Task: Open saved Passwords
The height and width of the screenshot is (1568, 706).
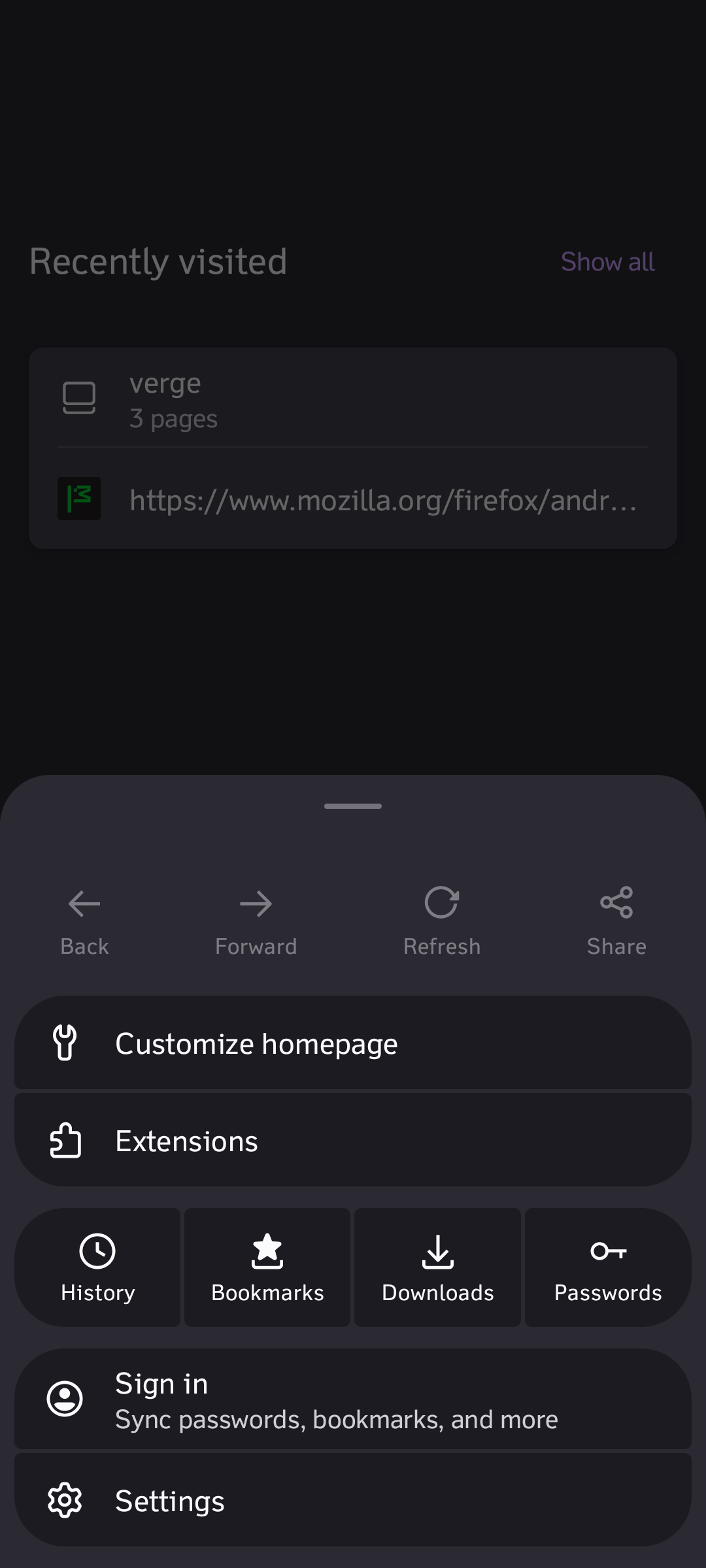Action: tap(608, 1267)
